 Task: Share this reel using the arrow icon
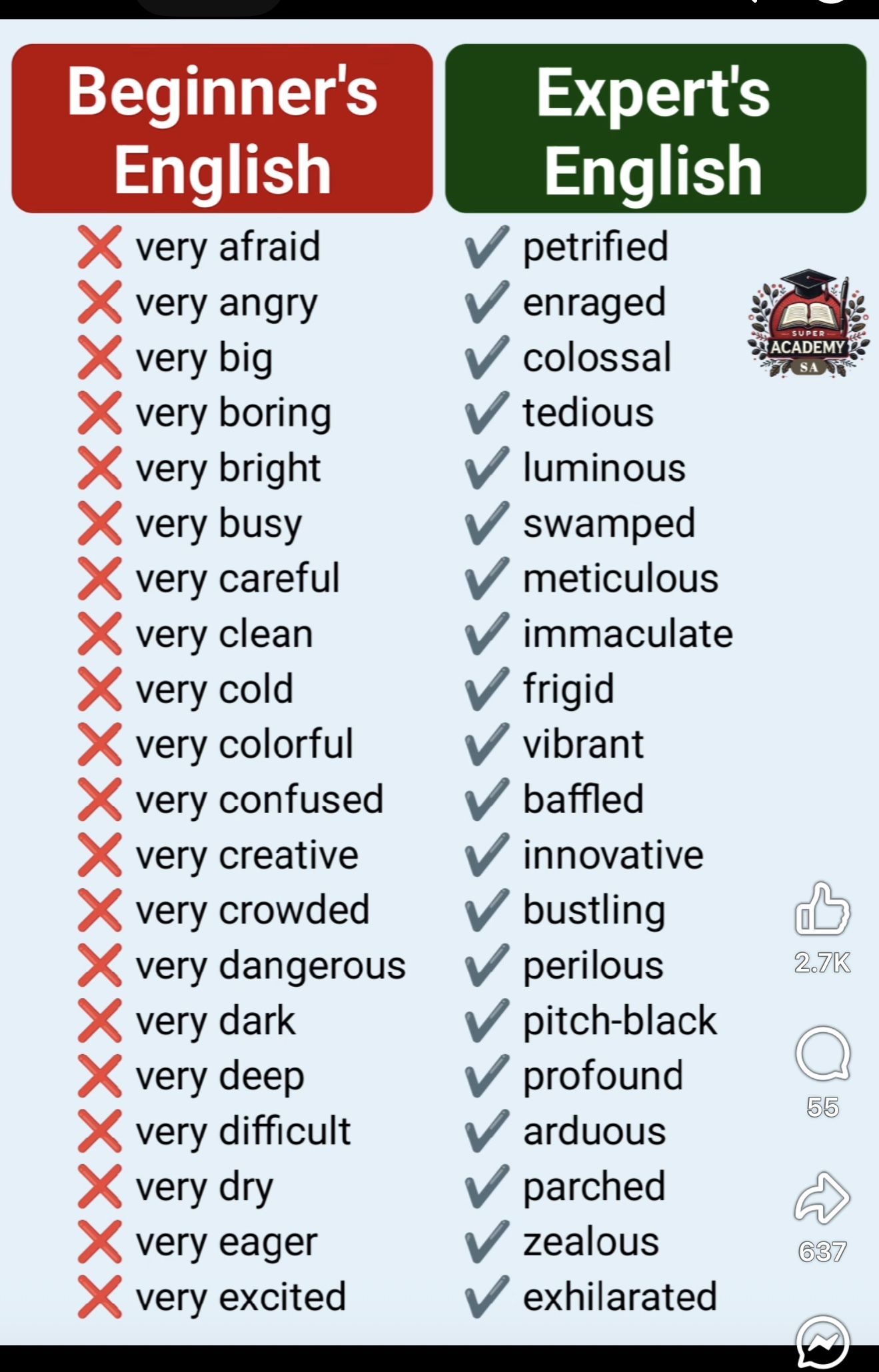point(822,1198)
